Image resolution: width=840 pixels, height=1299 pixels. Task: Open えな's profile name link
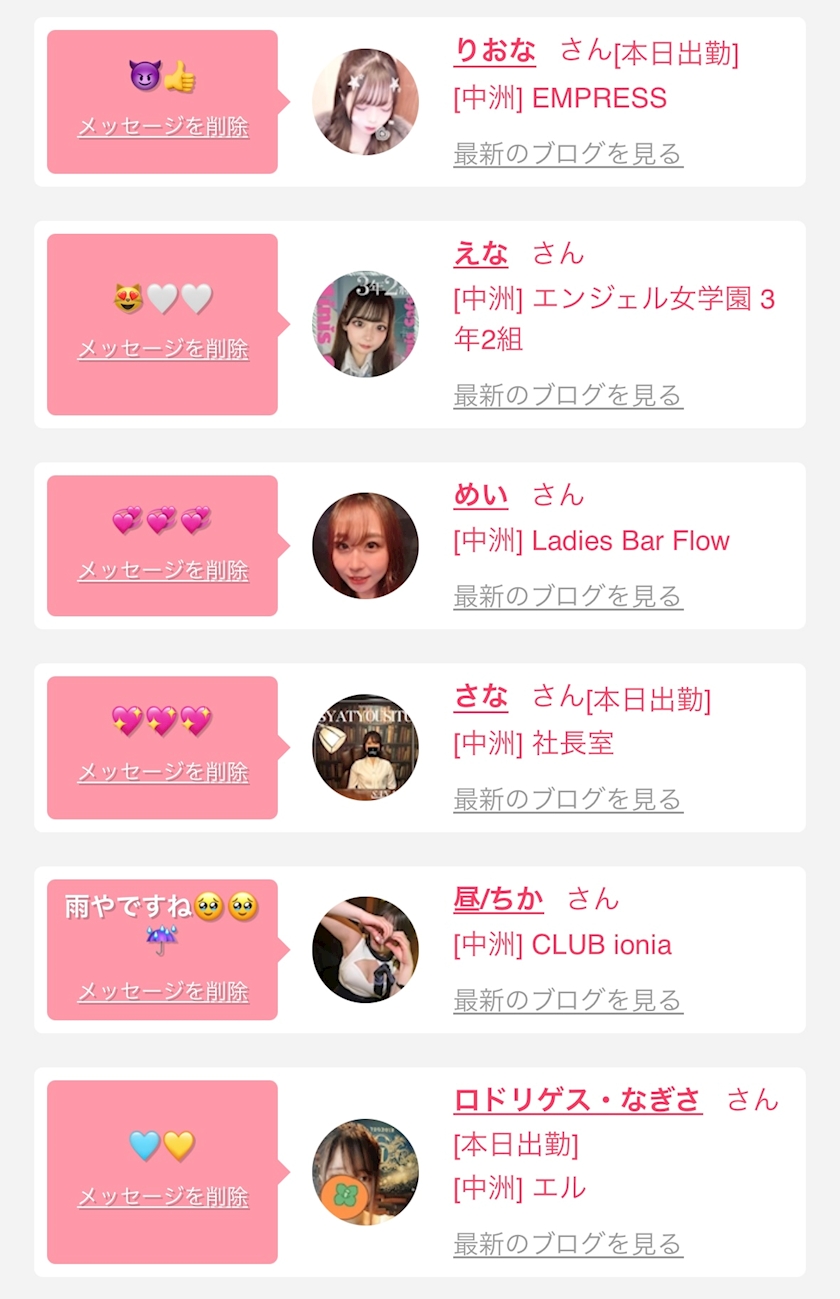[x=480, y=253]
